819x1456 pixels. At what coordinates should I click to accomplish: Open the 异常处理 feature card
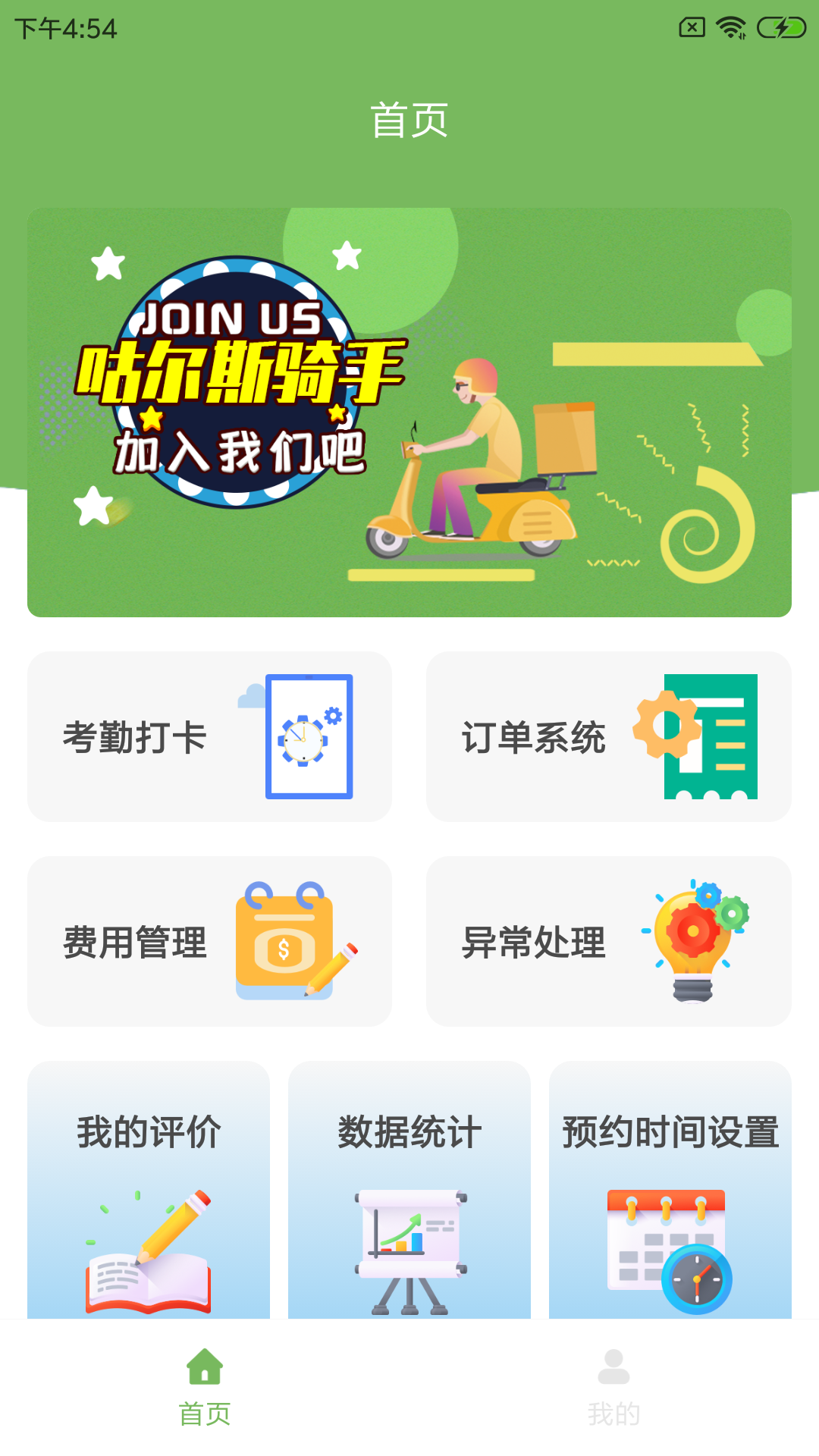tap(611, 943)
